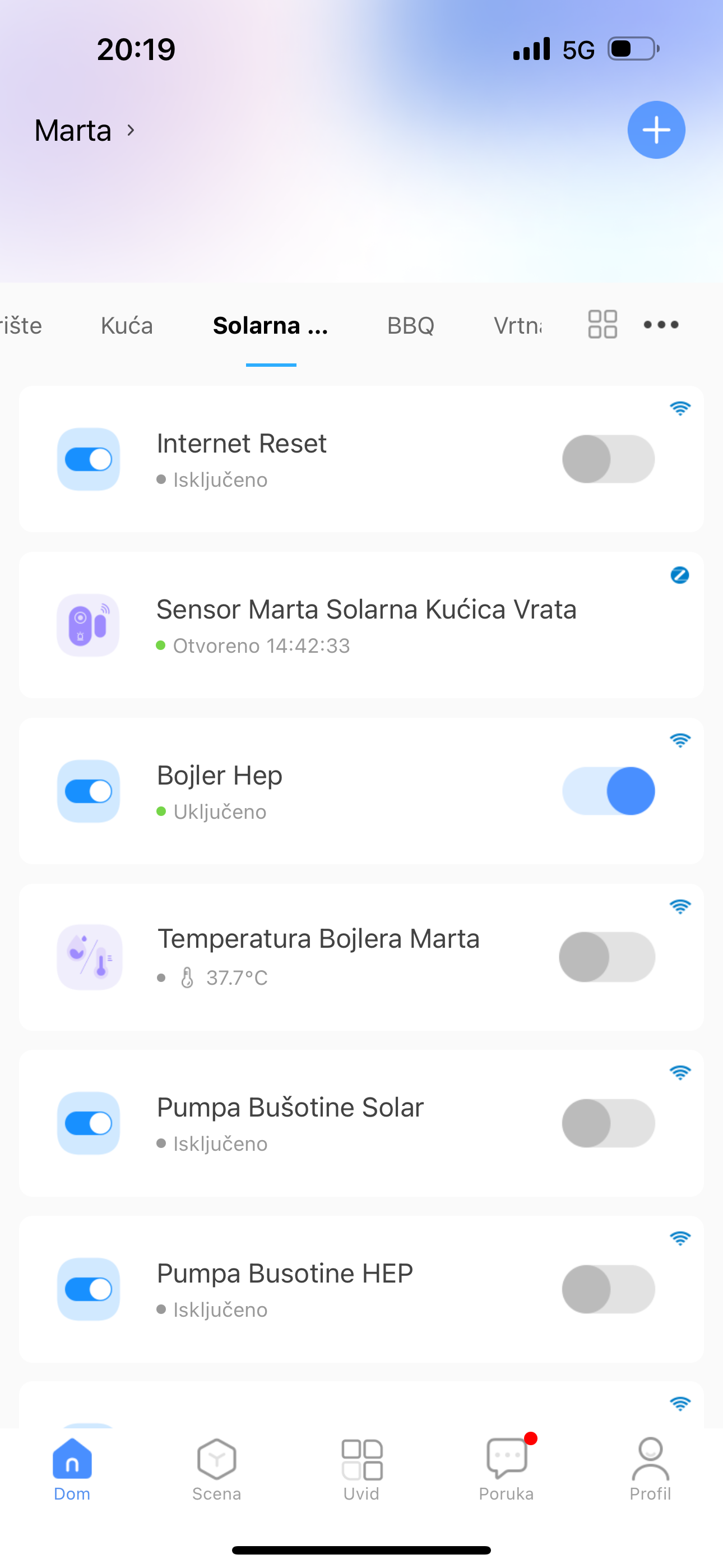Switch to the Profil tab
This screenshot has width=723, height=1568.
coord(651,1470)
